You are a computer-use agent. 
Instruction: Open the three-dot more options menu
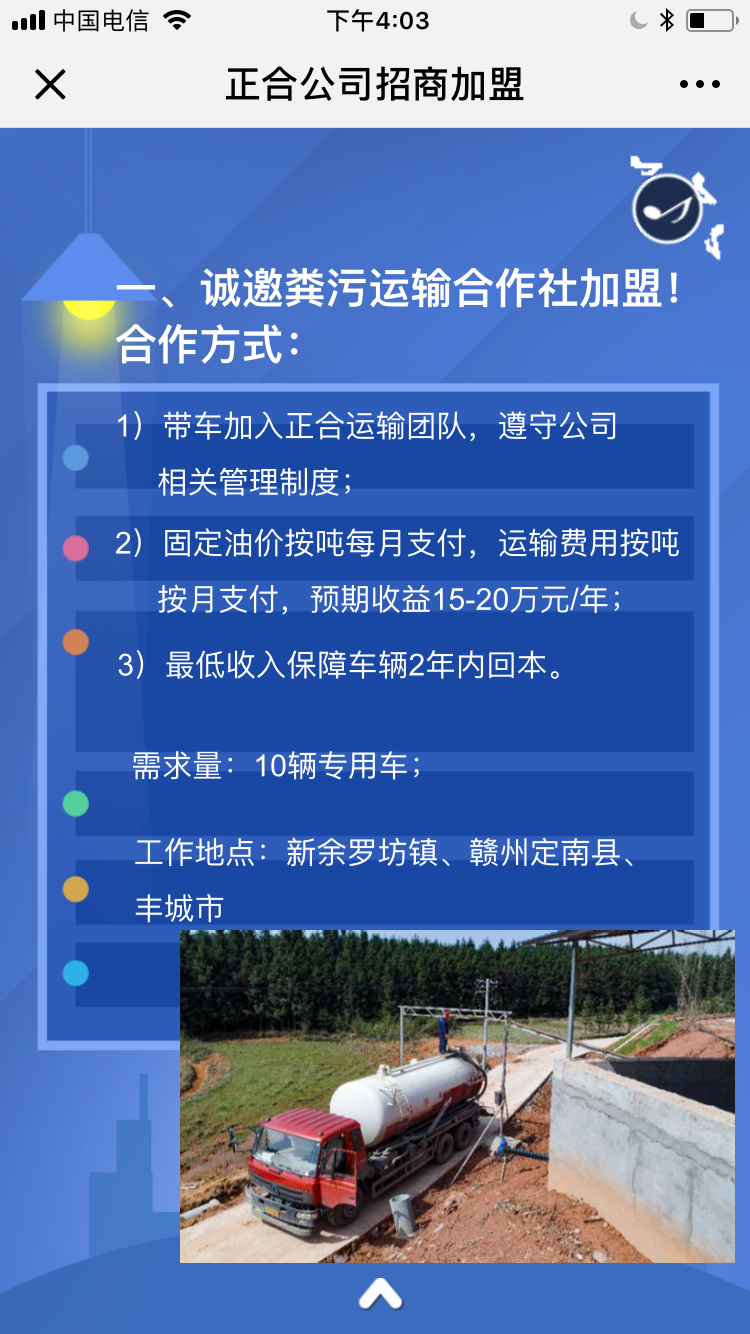pyautogui.click(x=699, y=85)
